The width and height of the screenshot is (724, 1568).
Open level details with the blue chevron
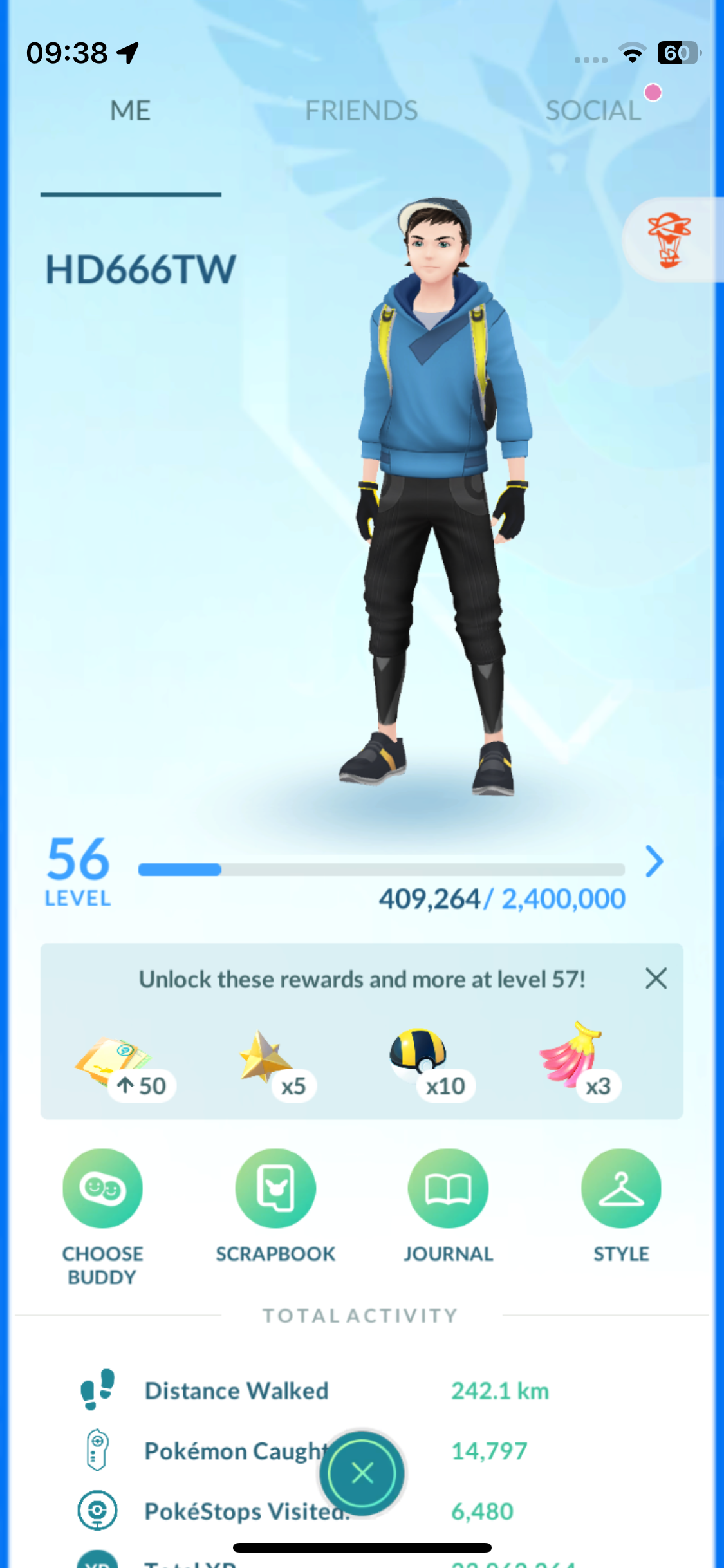[x=654, y=862]
